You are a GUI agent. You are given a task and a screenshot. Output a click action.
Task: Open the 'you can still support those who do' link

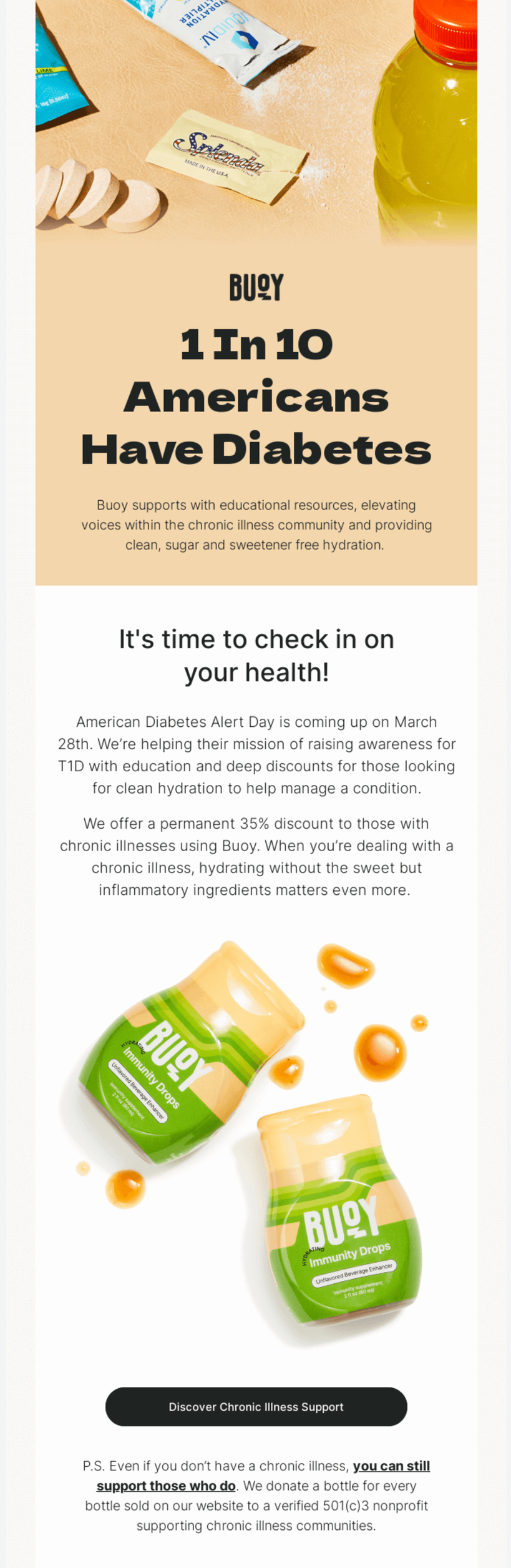pos(391,1466)
